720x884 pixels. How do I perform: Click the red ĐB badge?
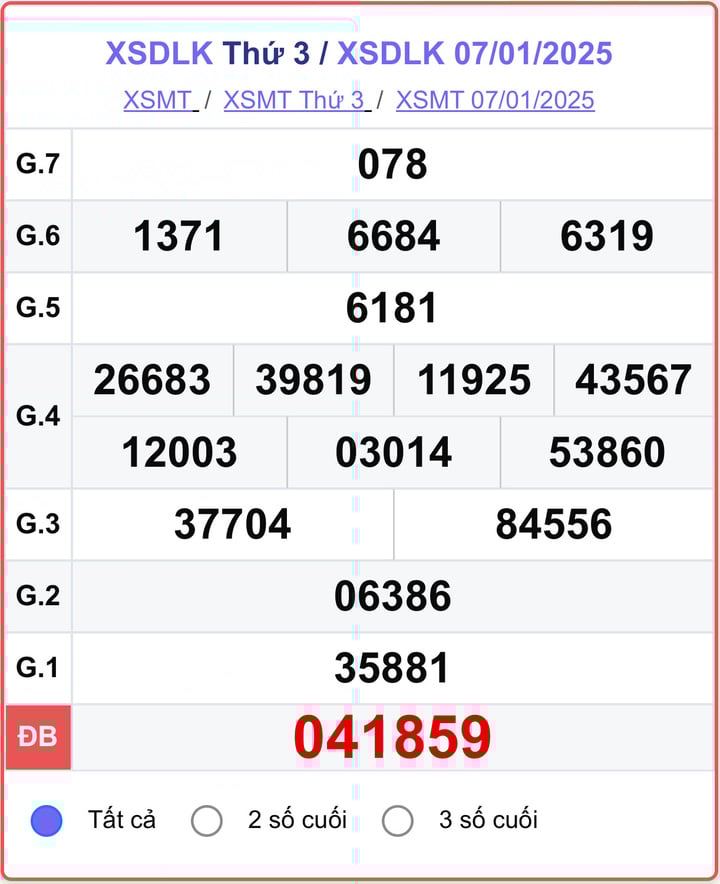pos(38,738)
